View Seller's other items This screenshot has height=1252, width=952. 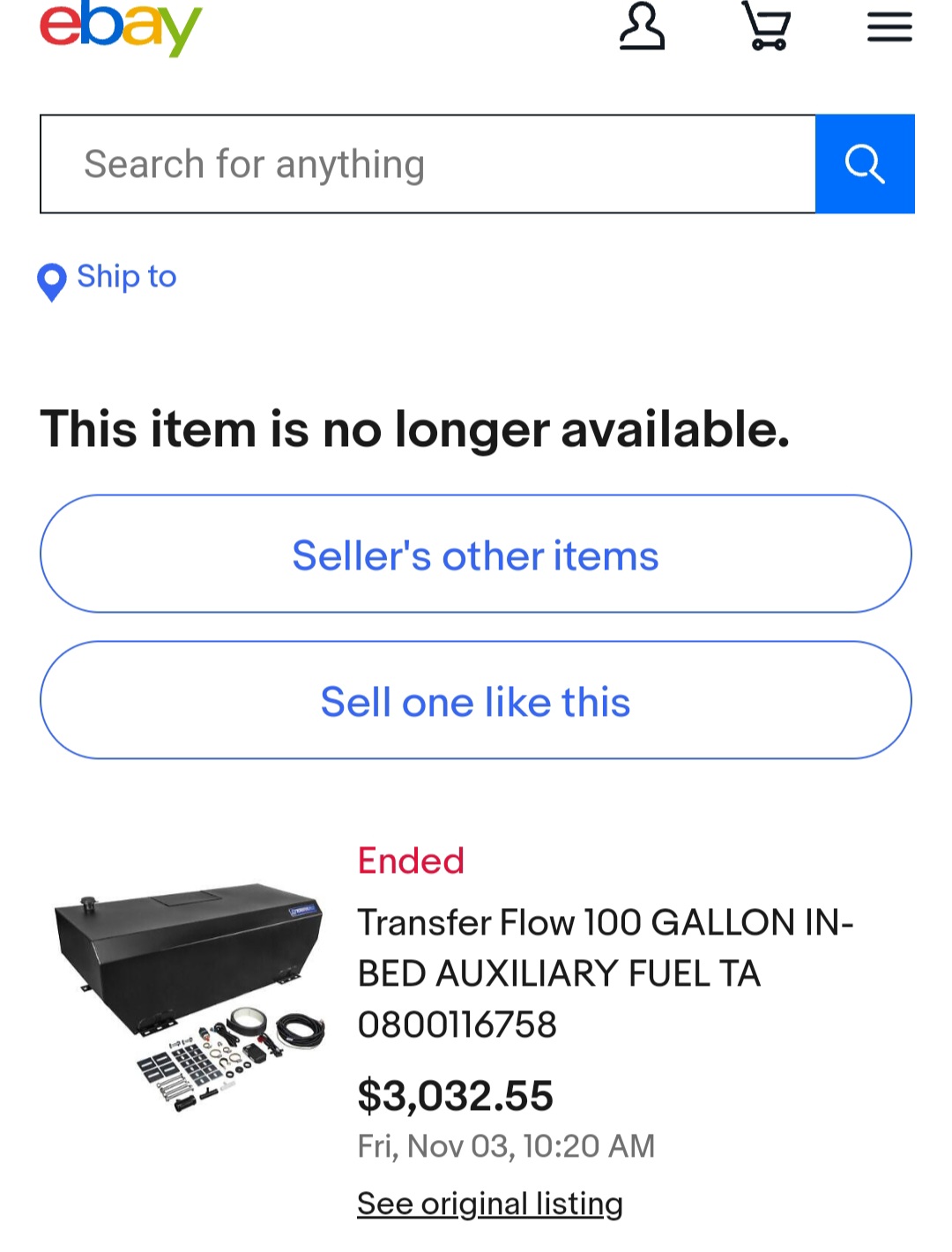pyautogui.click(x=476, y=555)
